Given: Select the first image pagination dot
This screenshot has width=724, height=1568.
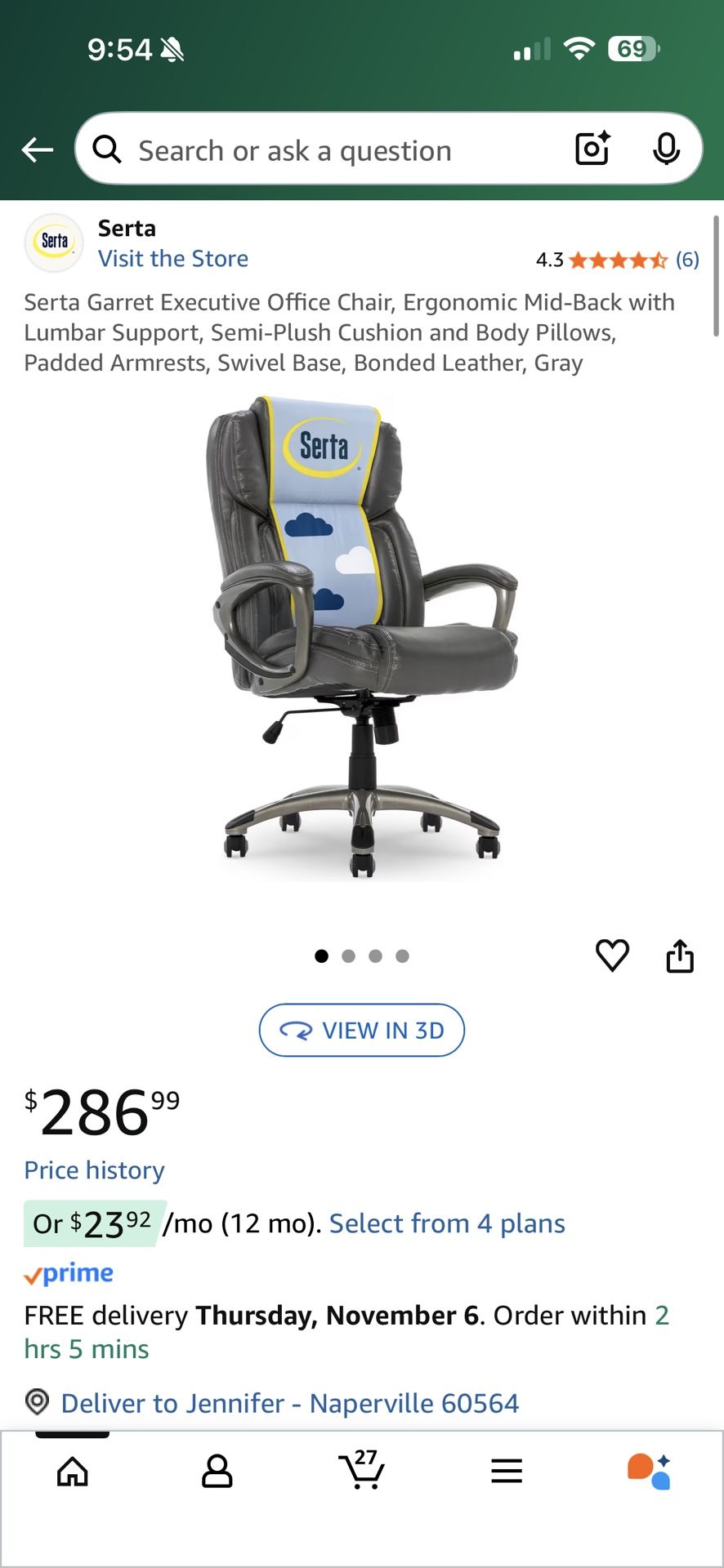Looking at the screenshot, I should tap(321, 955).
